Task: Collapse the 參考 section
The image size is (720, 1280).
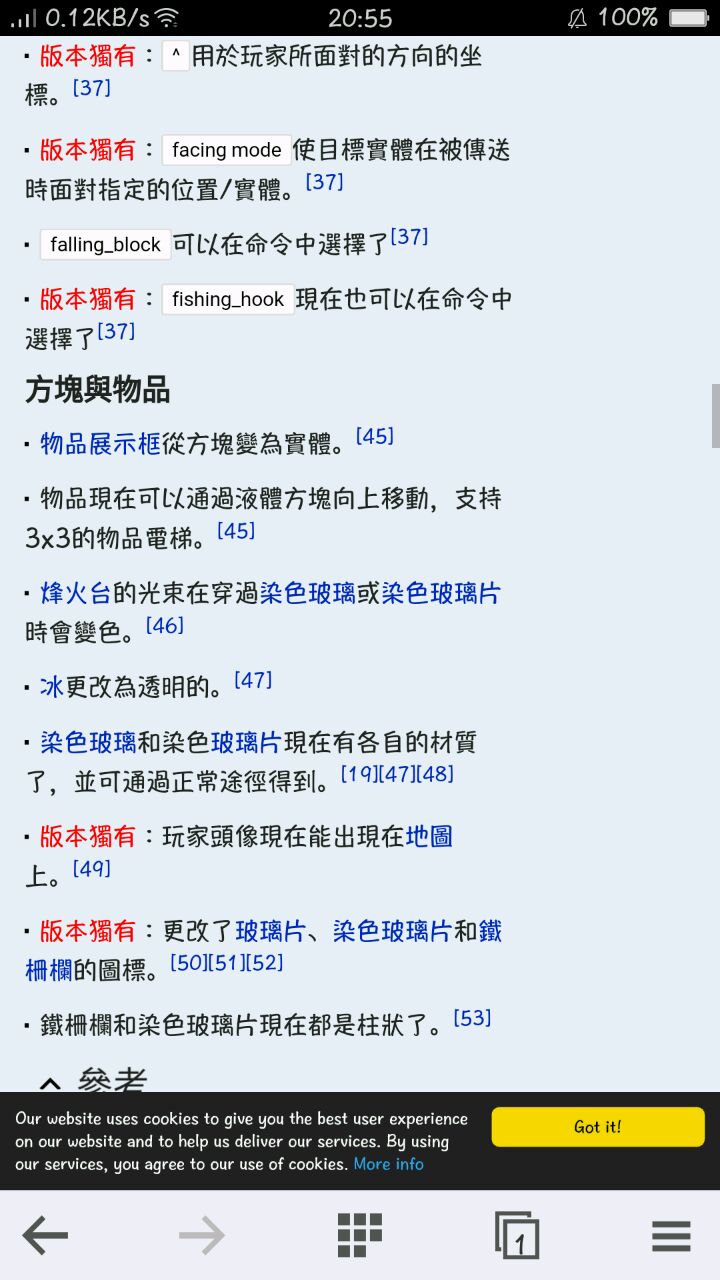Action: (51, 1082)
